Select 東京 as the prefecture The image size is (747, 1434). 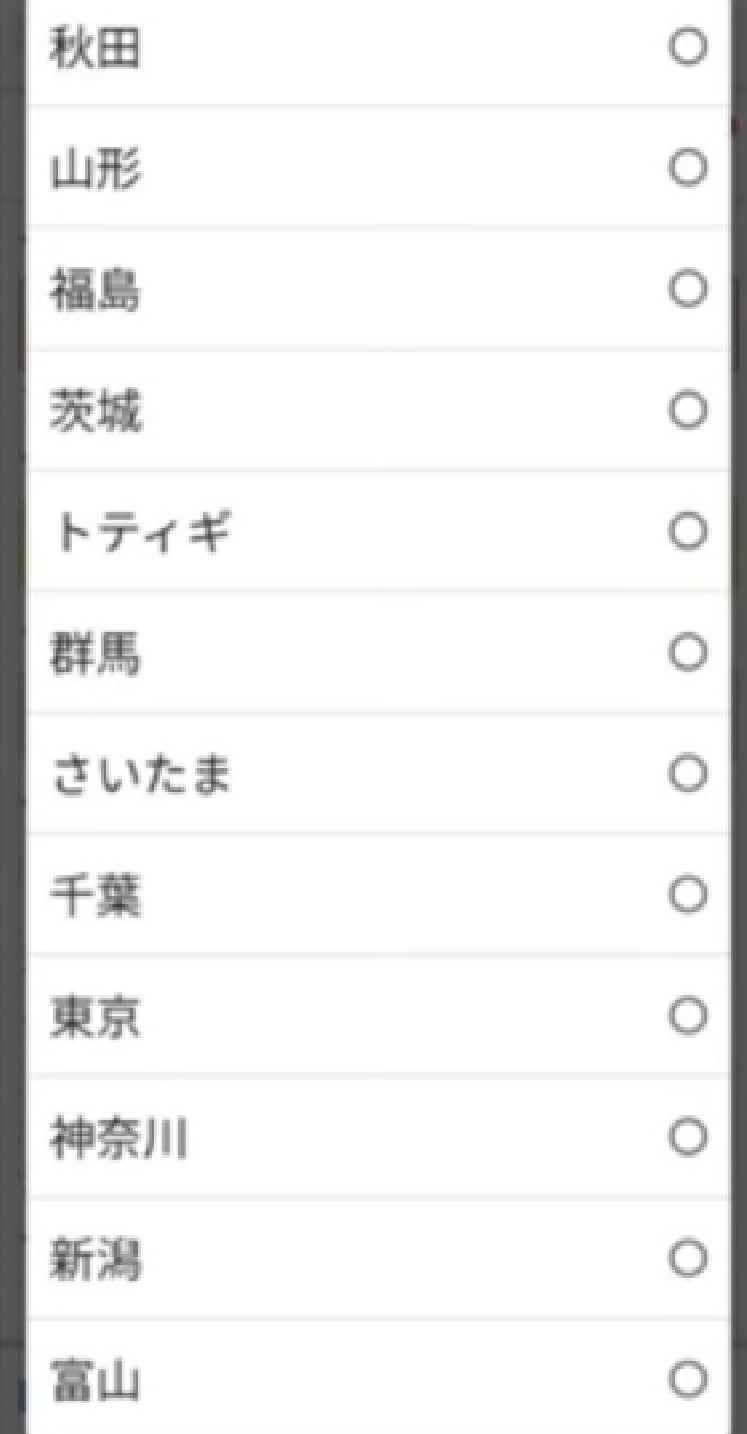click(x=378, y=1015)
